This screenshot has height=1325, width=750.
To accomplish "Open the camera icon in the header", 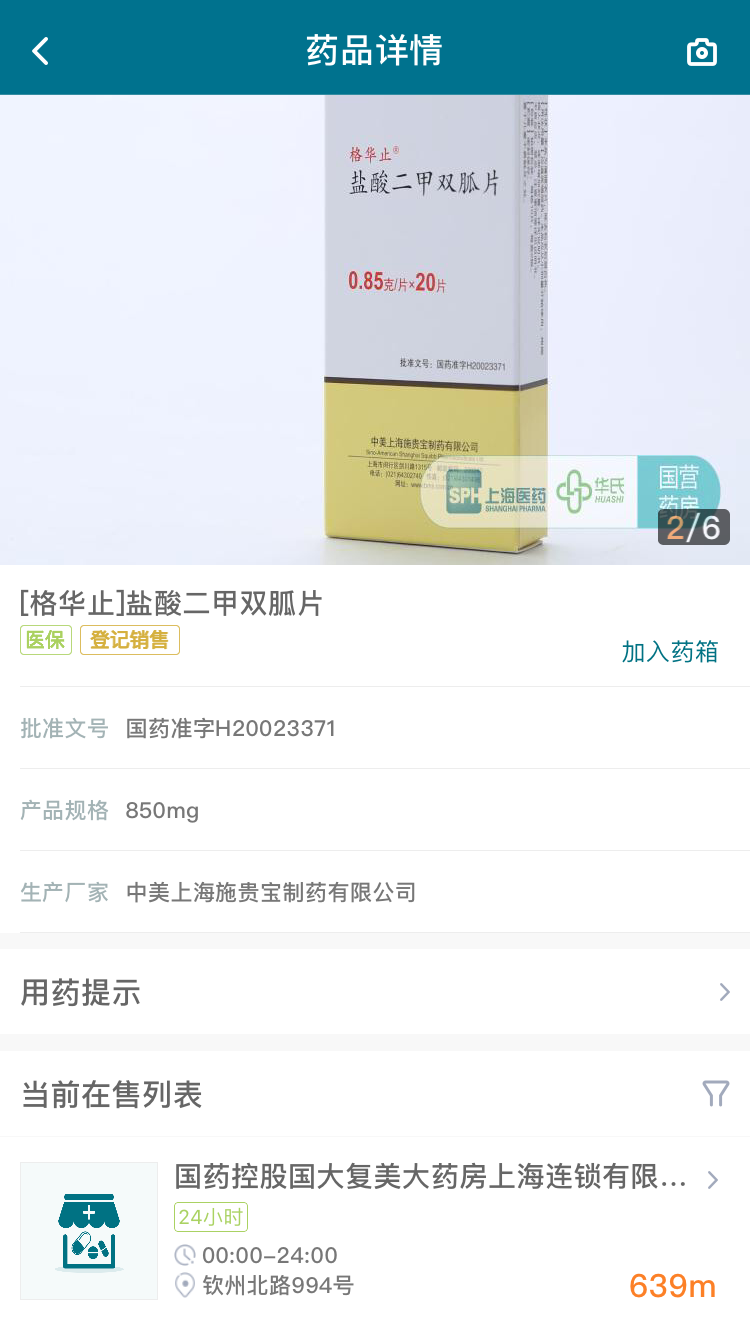I will click(x=702, y=52).
